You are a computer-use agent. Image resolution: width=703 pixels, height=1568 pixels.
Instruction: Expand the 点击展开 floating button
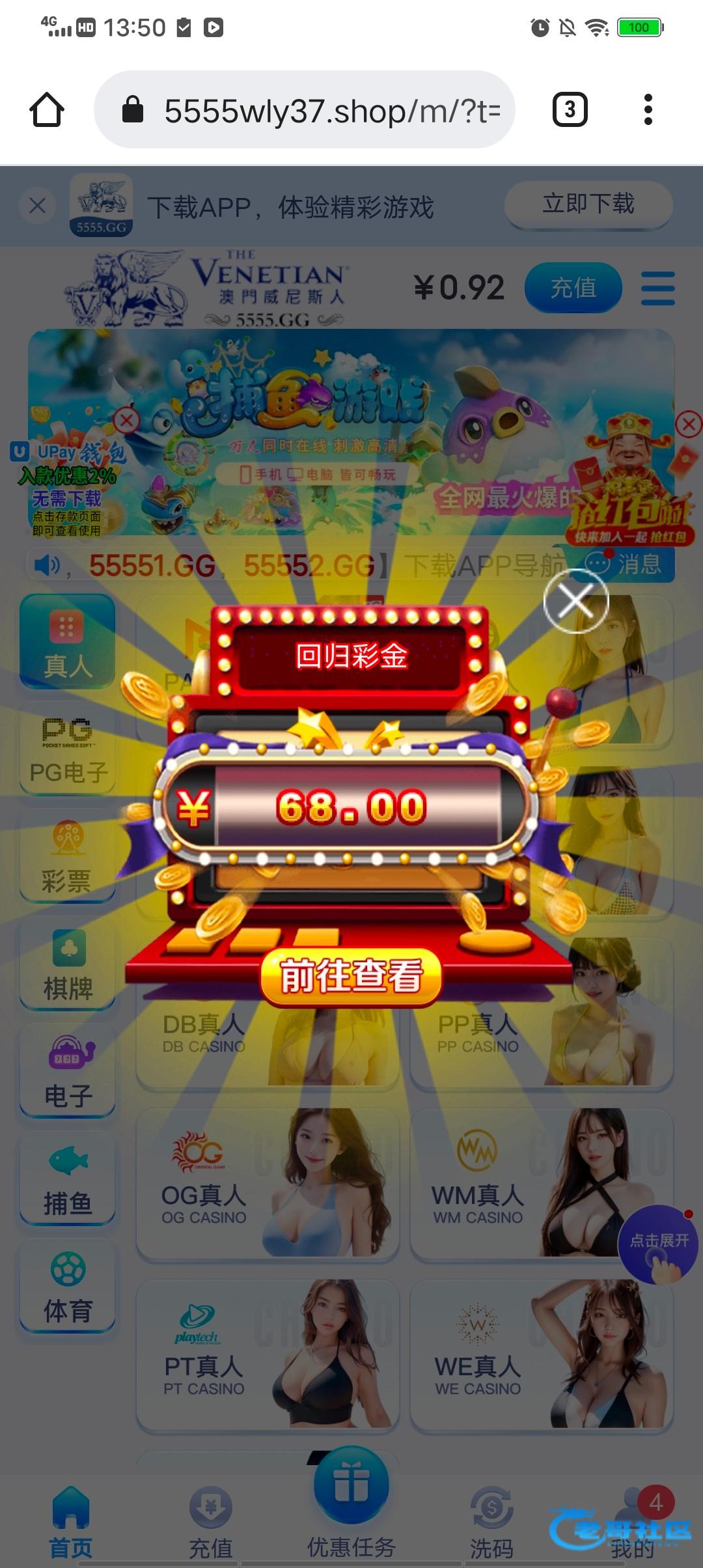tap(659, 1244)
